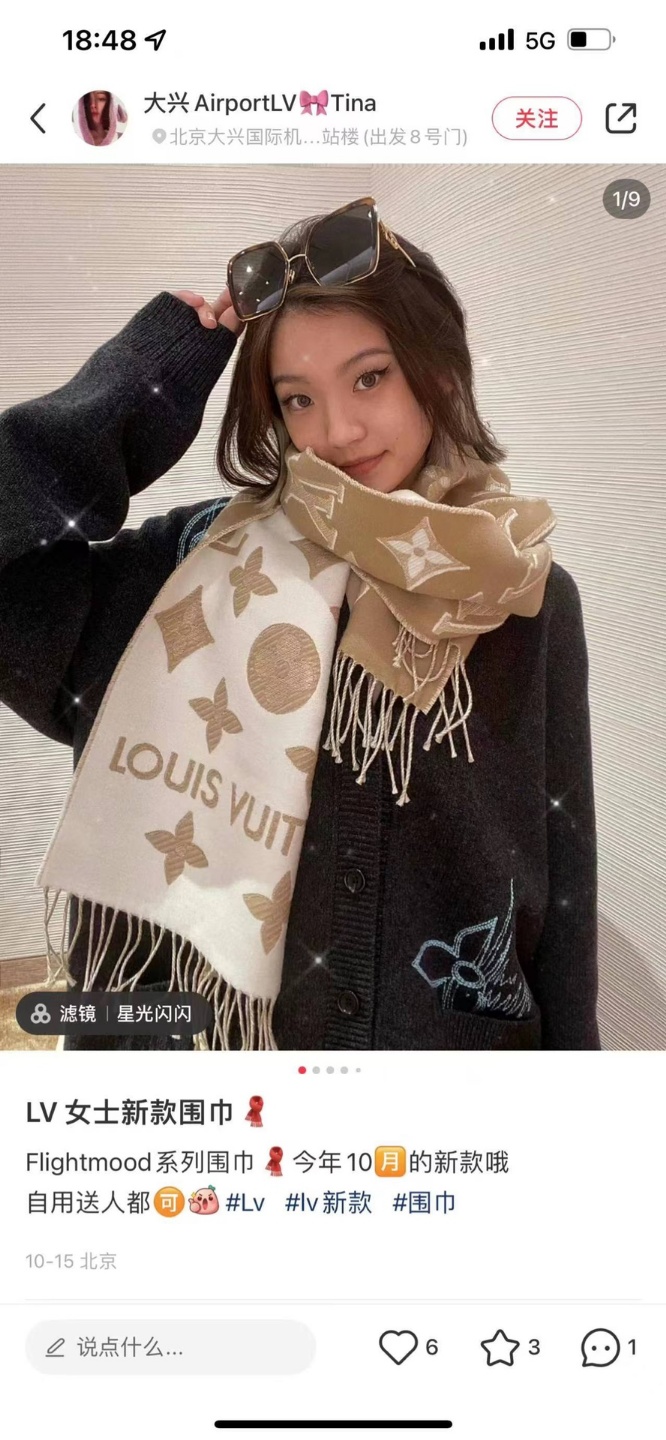Open the author's profile avatar
Image resolution: width=666 pixels, height=1440 pixels.
(100, 118)
